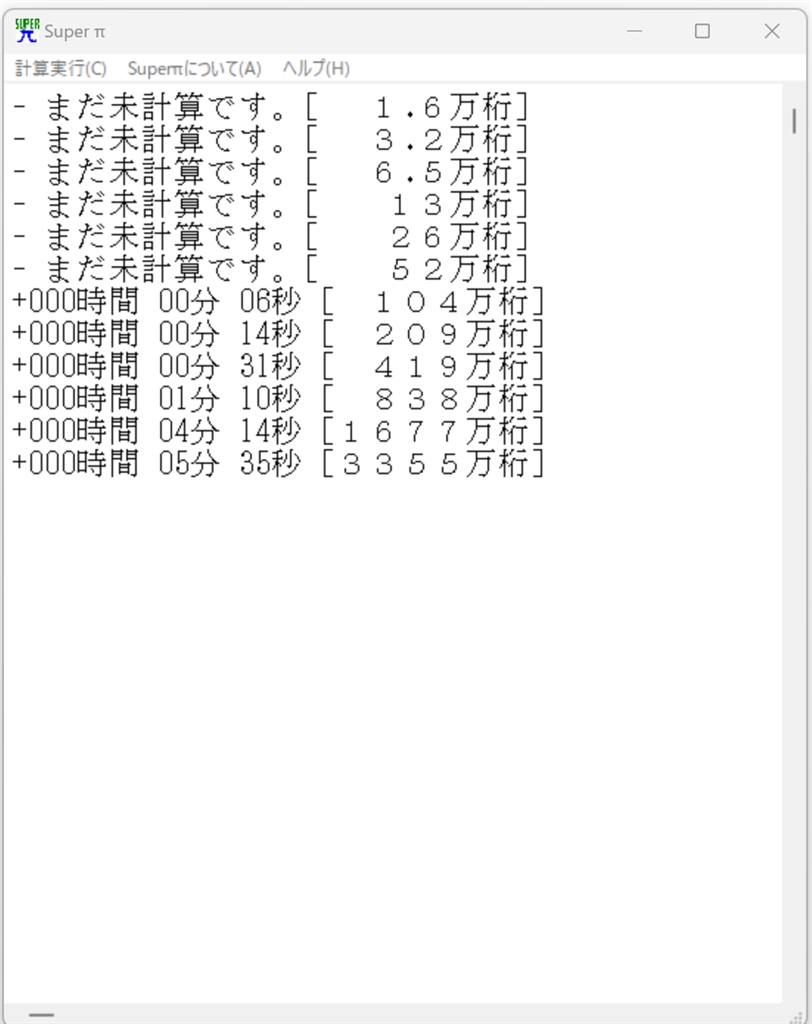Image resolution: width=812 pixels, height=1024 pixels.
Task: Maximize the Super π window
Action: pyautogui.click(x=702, y=31)
